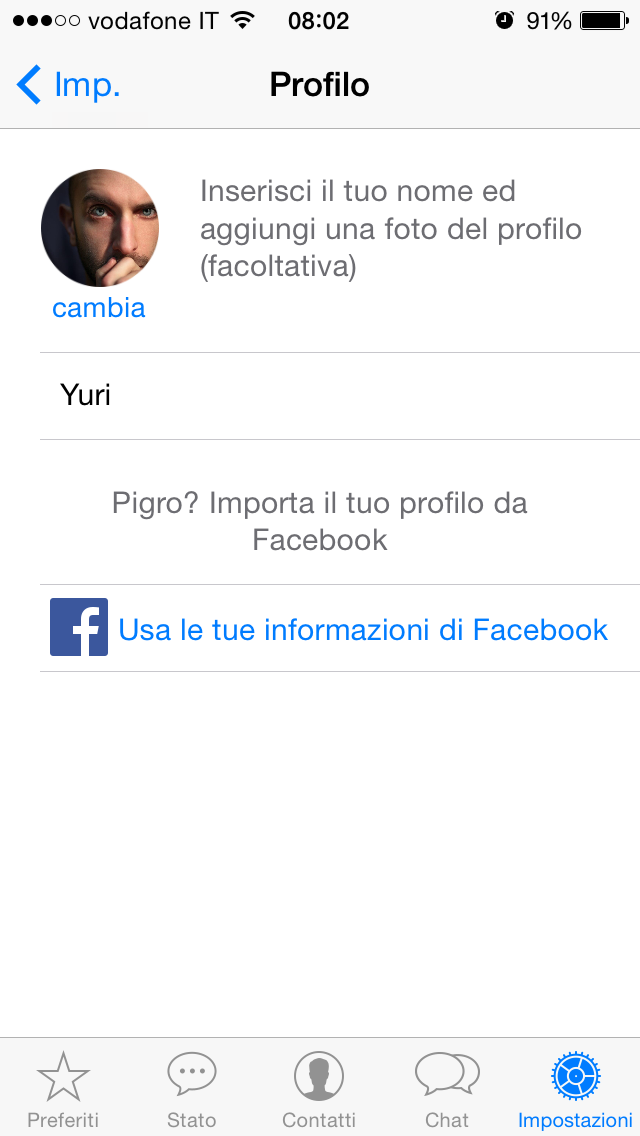Switch to the Chat tab
Screen dimensions: 640x1136
447,1090
